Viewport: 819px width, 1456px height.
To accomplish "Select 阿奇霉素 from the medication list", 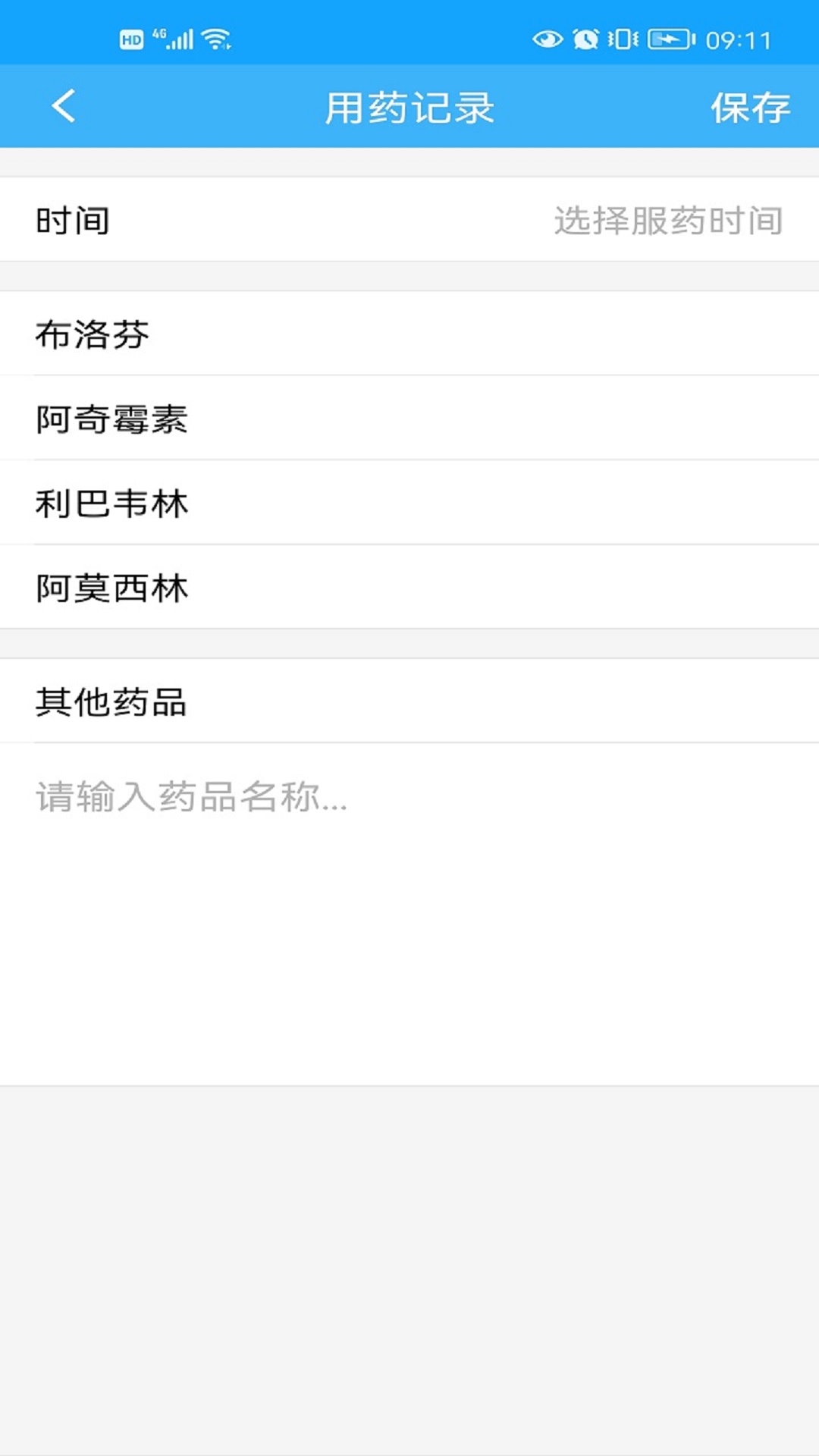I will click(409, 417).
